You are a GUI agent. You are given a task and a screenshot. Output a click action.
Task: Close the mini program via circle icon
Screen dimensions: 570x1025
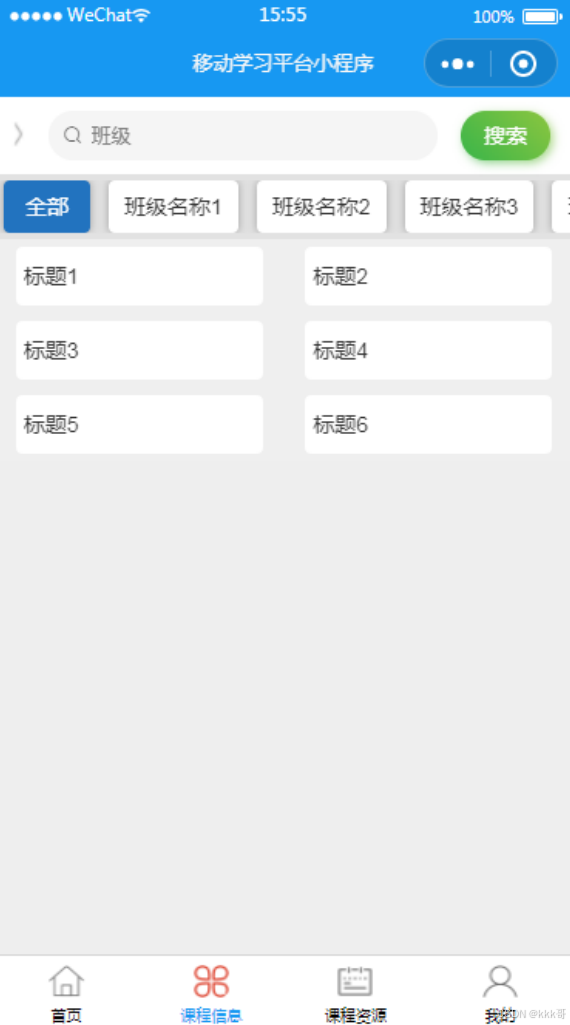click(524, 64)
